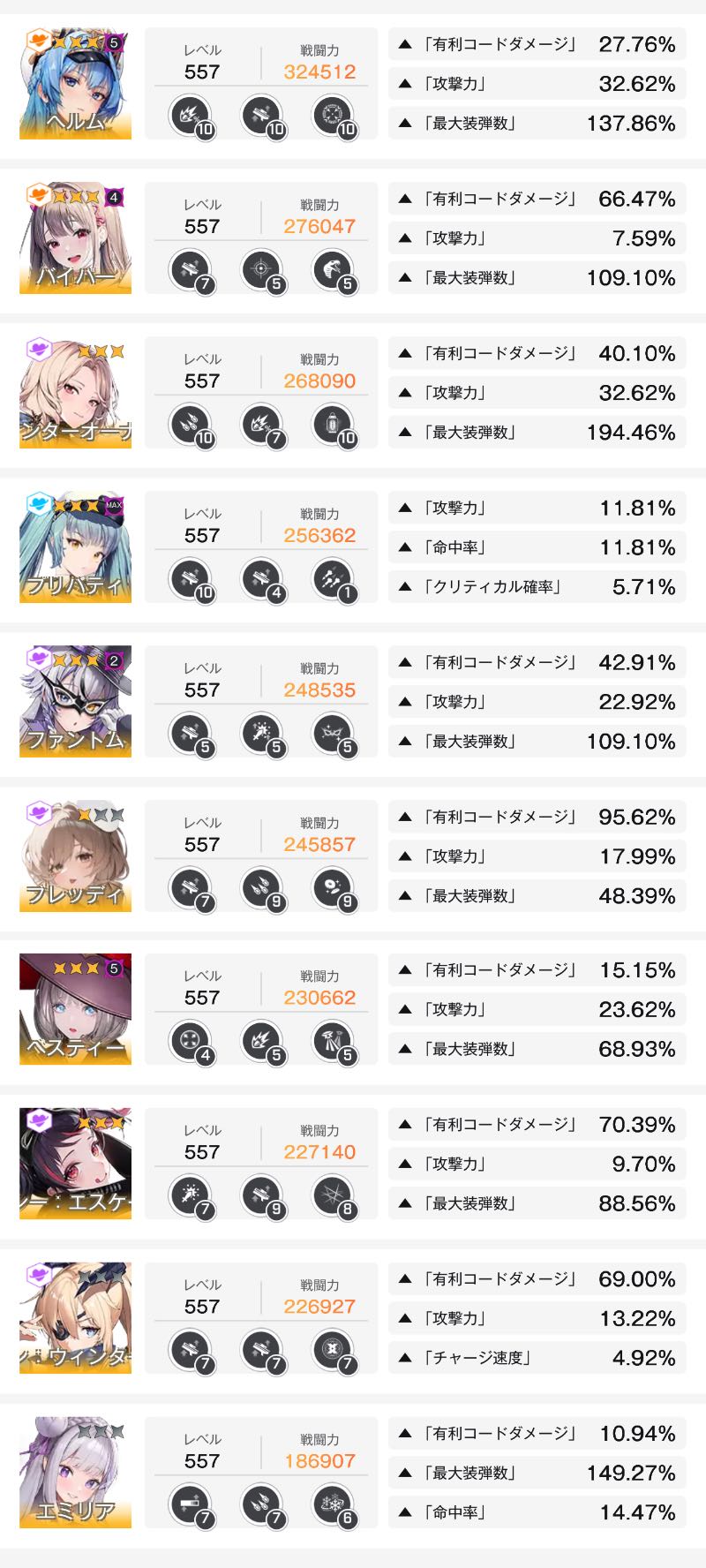Viewport: 706px width, 1568px height.
Task: Open the プリバティ character card
Action: [x=75, y=547]
